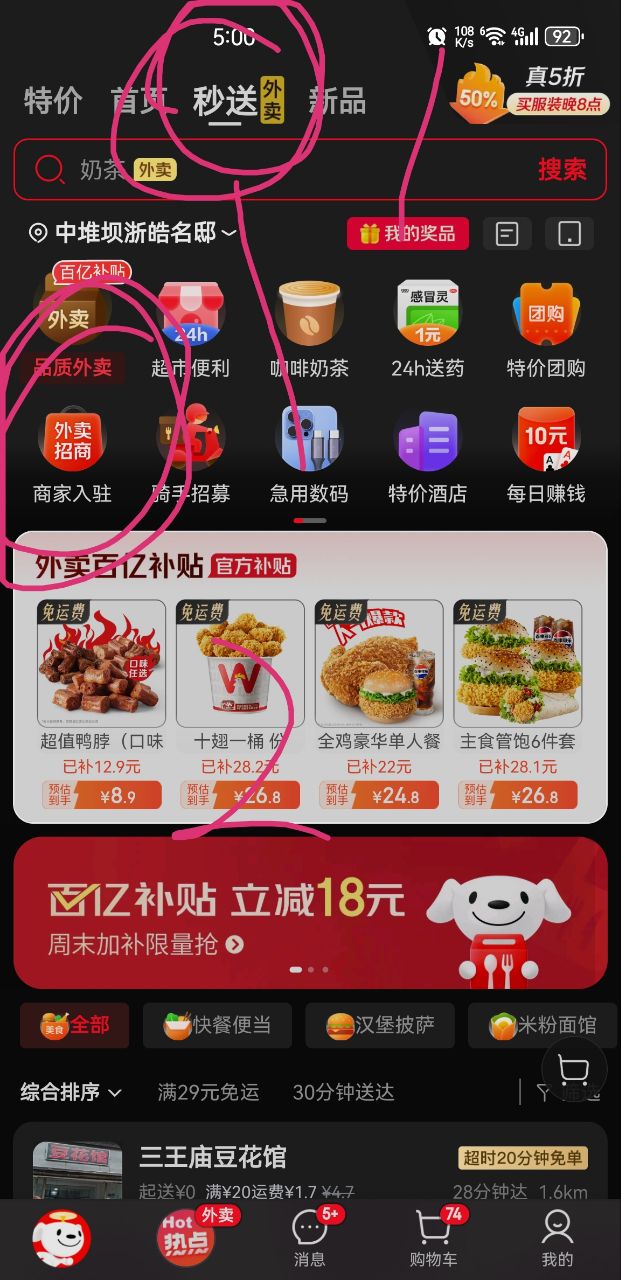Open 咖啡奶茶 category
Screen dimensions: 621x1280
(x=309, y=330)
